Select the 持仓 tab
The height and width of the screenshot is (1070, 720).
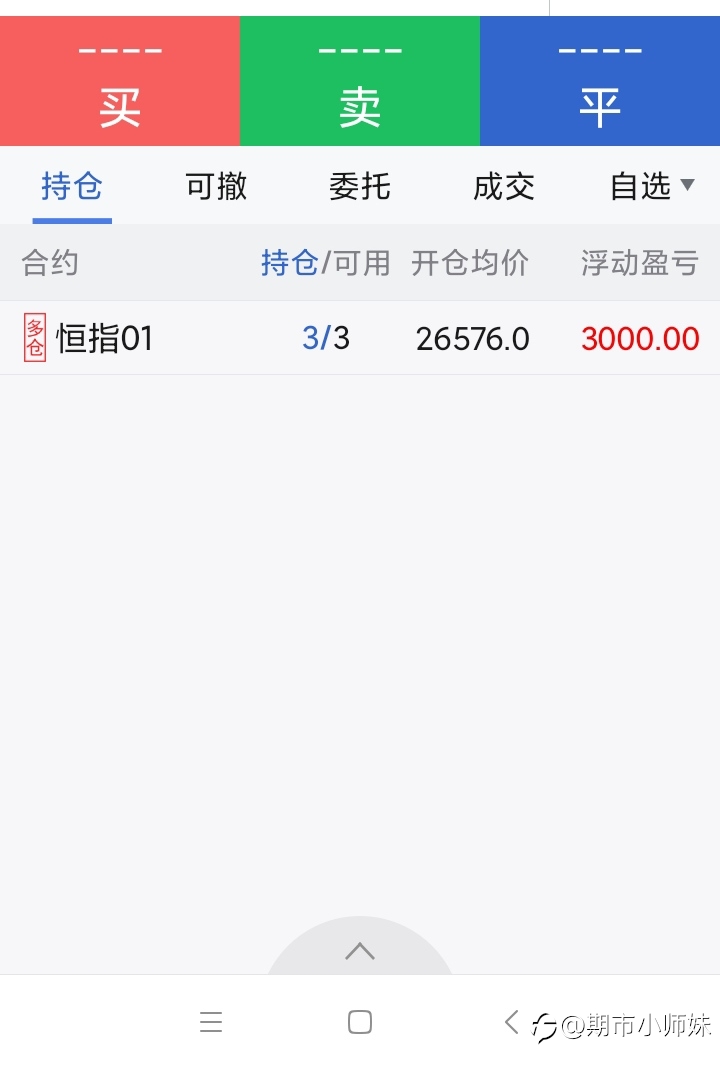coord(72,186)
